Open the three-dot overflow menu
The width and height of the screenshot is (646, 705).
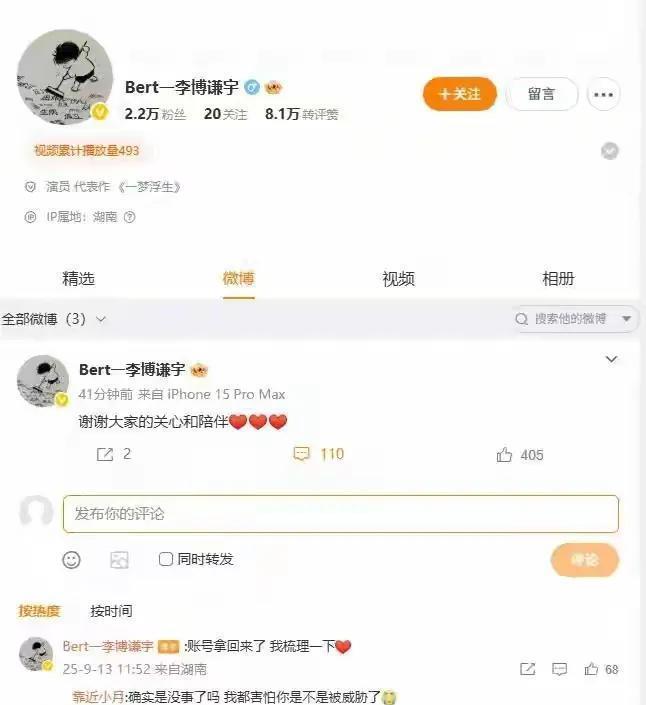(603, 95)
